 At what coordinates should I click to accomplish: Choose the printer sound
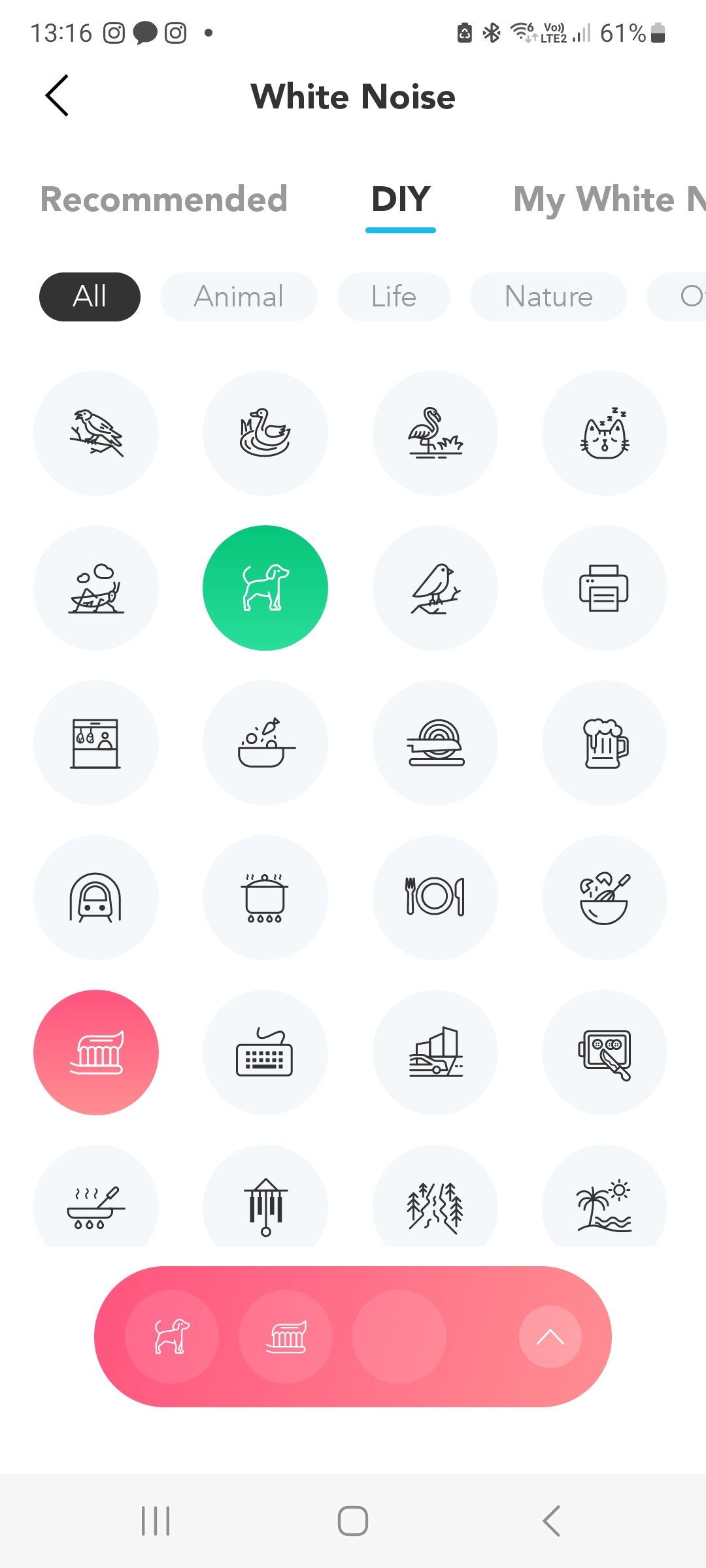pos(605,588)
